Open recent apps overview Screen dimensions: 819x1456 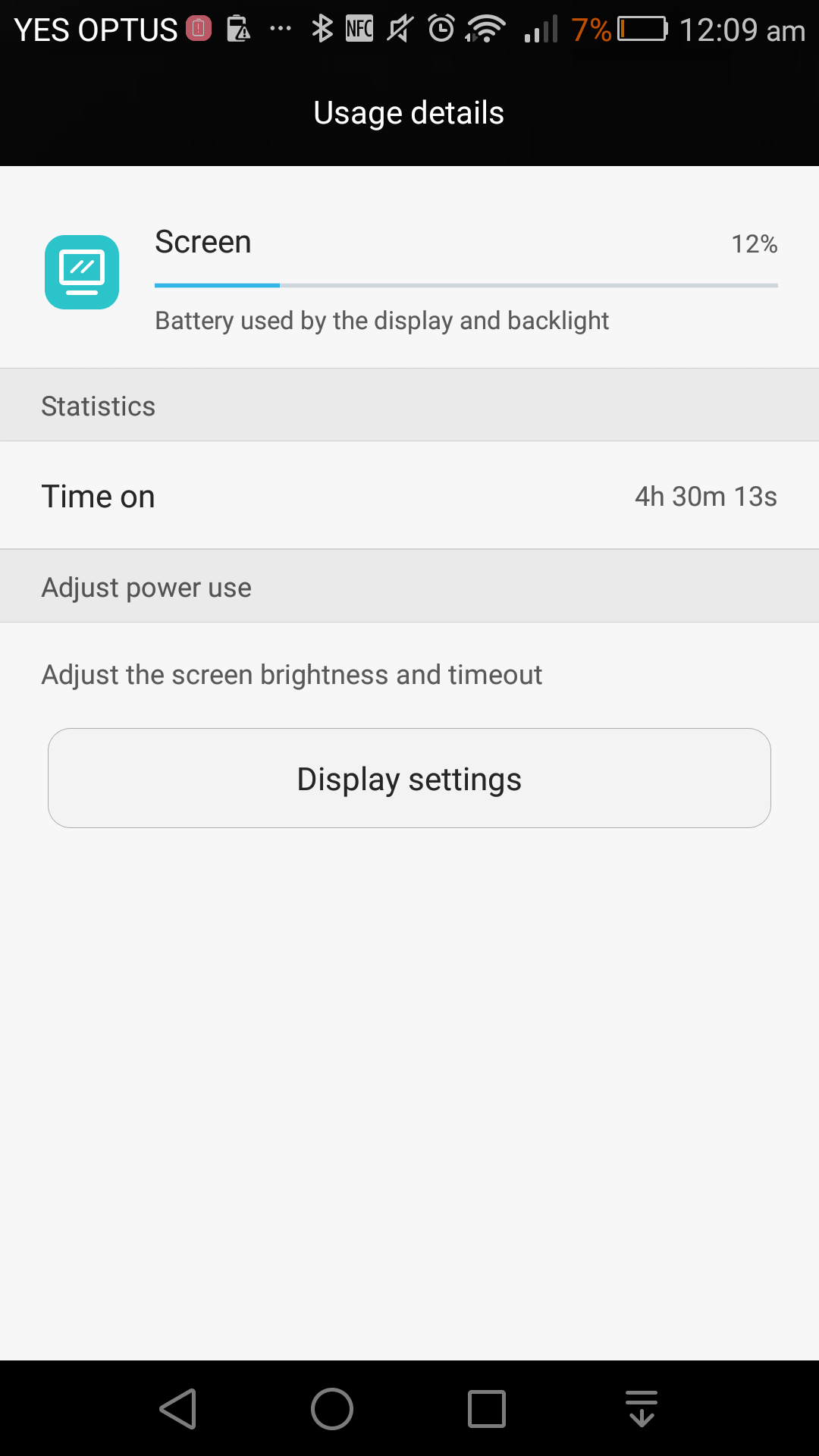(487, 1409)
